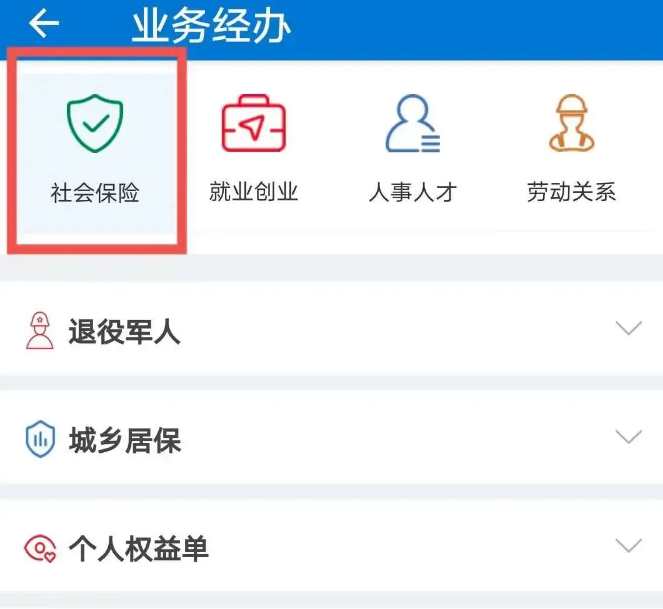Select the 人事人才 category

tap(412, 148)
